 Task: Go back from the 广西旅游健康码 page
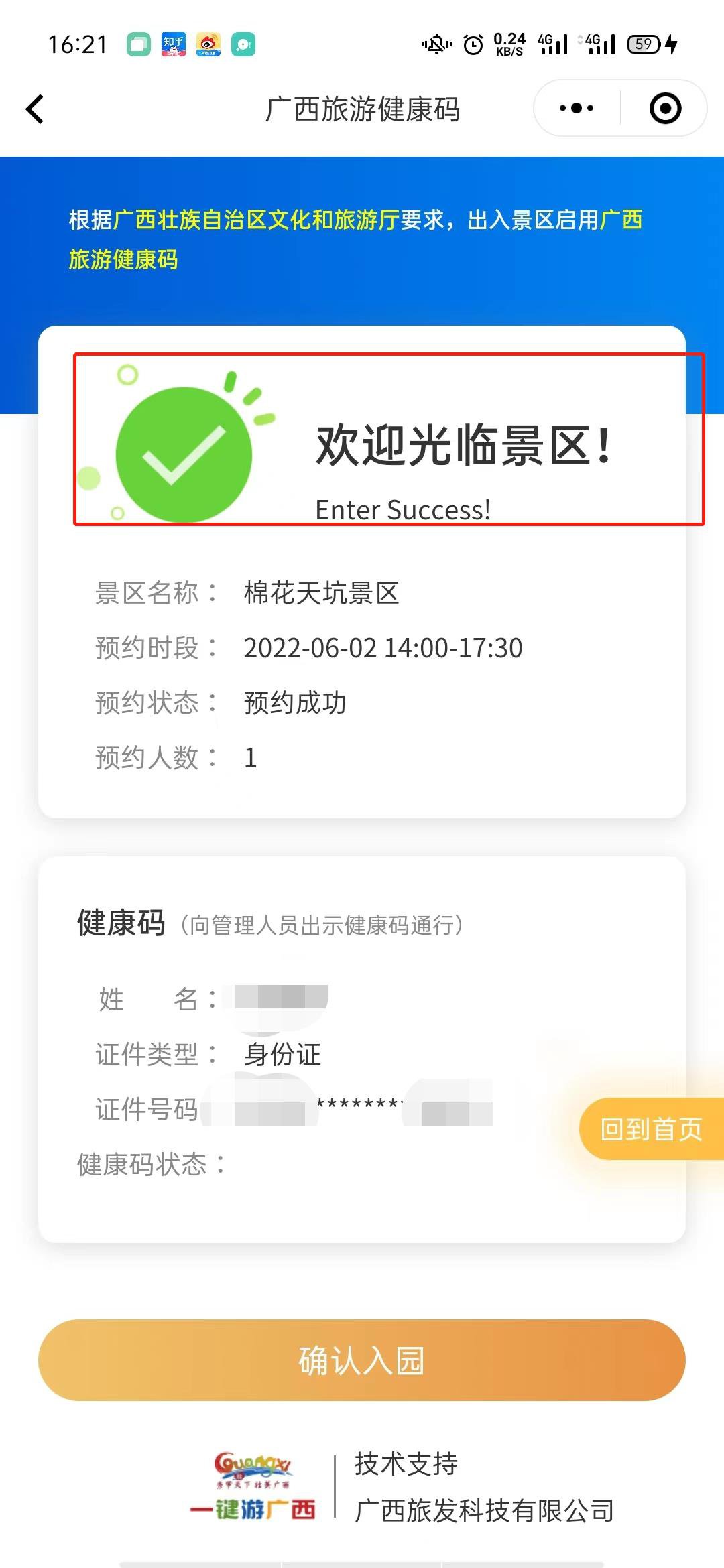click(x=35, y=109)
